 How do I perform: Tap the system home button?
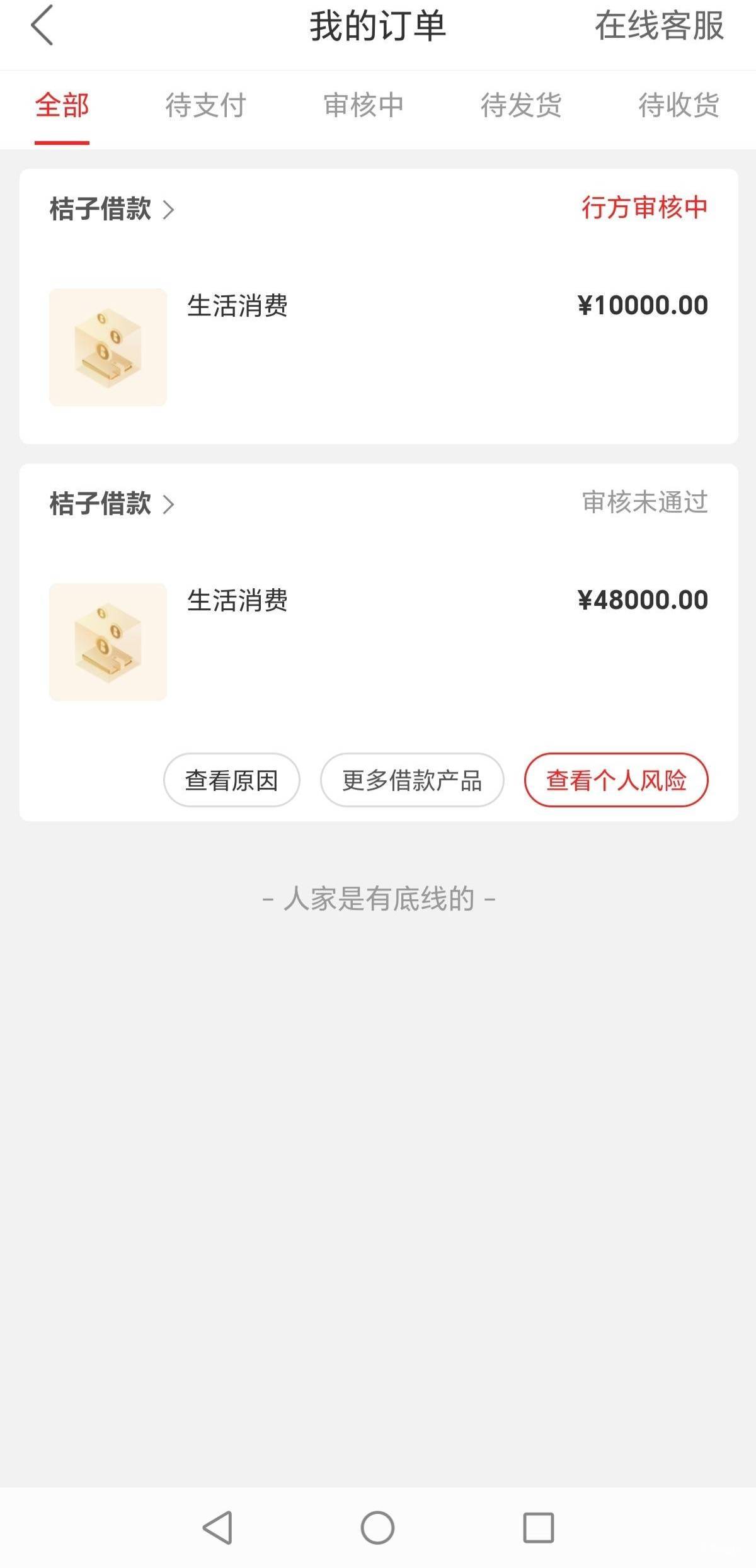377,1528
